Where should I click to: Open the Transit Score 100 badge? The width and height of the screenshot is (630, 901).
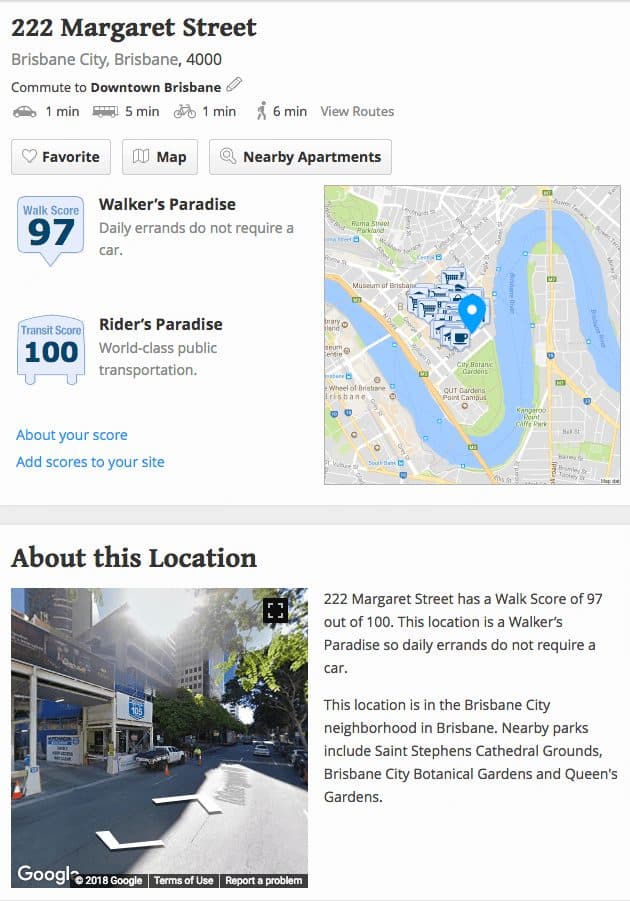tap(51, 348)
